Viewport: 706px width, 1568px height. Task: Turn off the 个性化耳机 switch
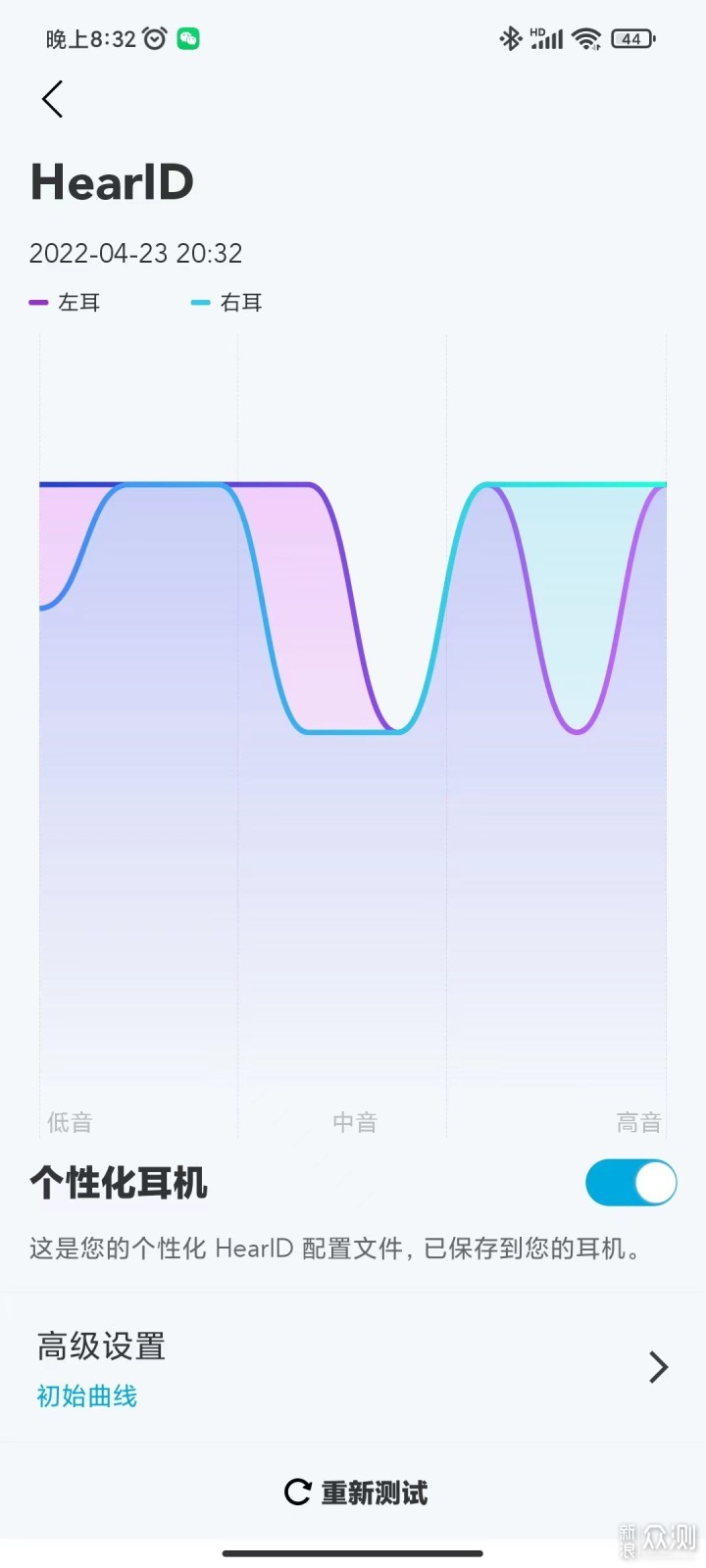(x=630, y=1183)
